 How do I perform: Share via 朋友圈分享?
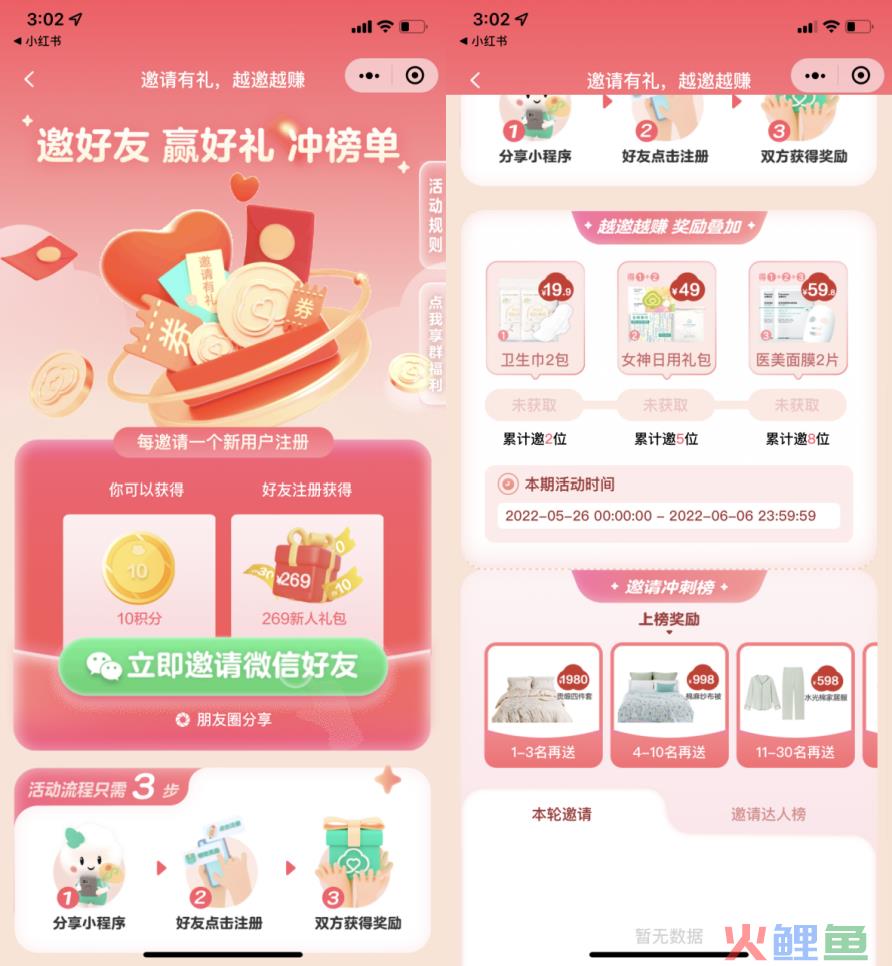(222, 719)
